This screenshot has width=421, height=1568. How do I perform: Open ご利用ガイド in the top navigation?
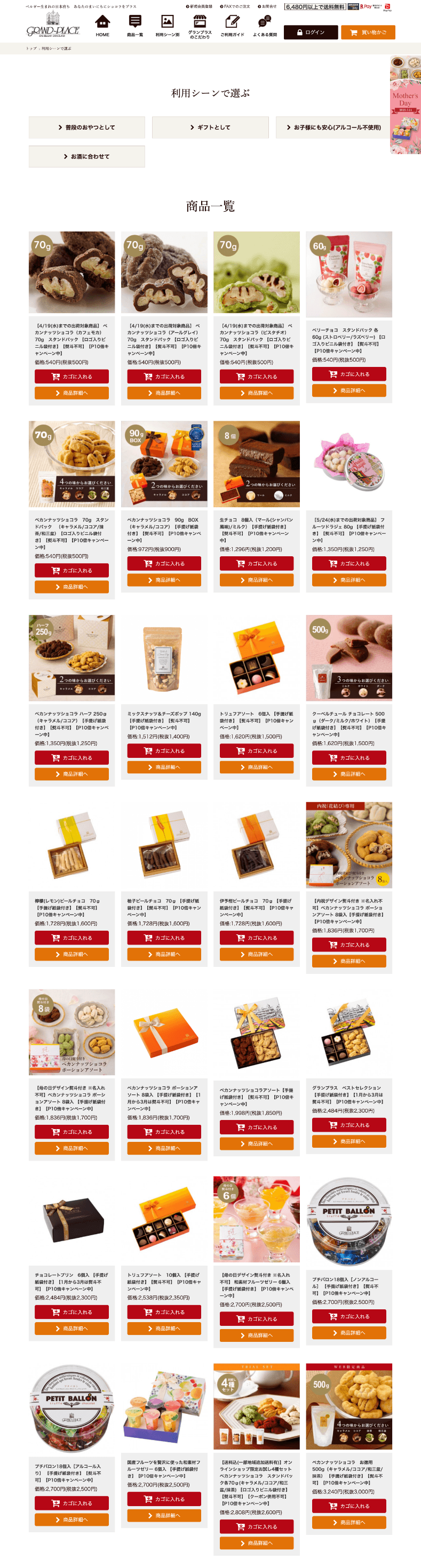[232, 26]
